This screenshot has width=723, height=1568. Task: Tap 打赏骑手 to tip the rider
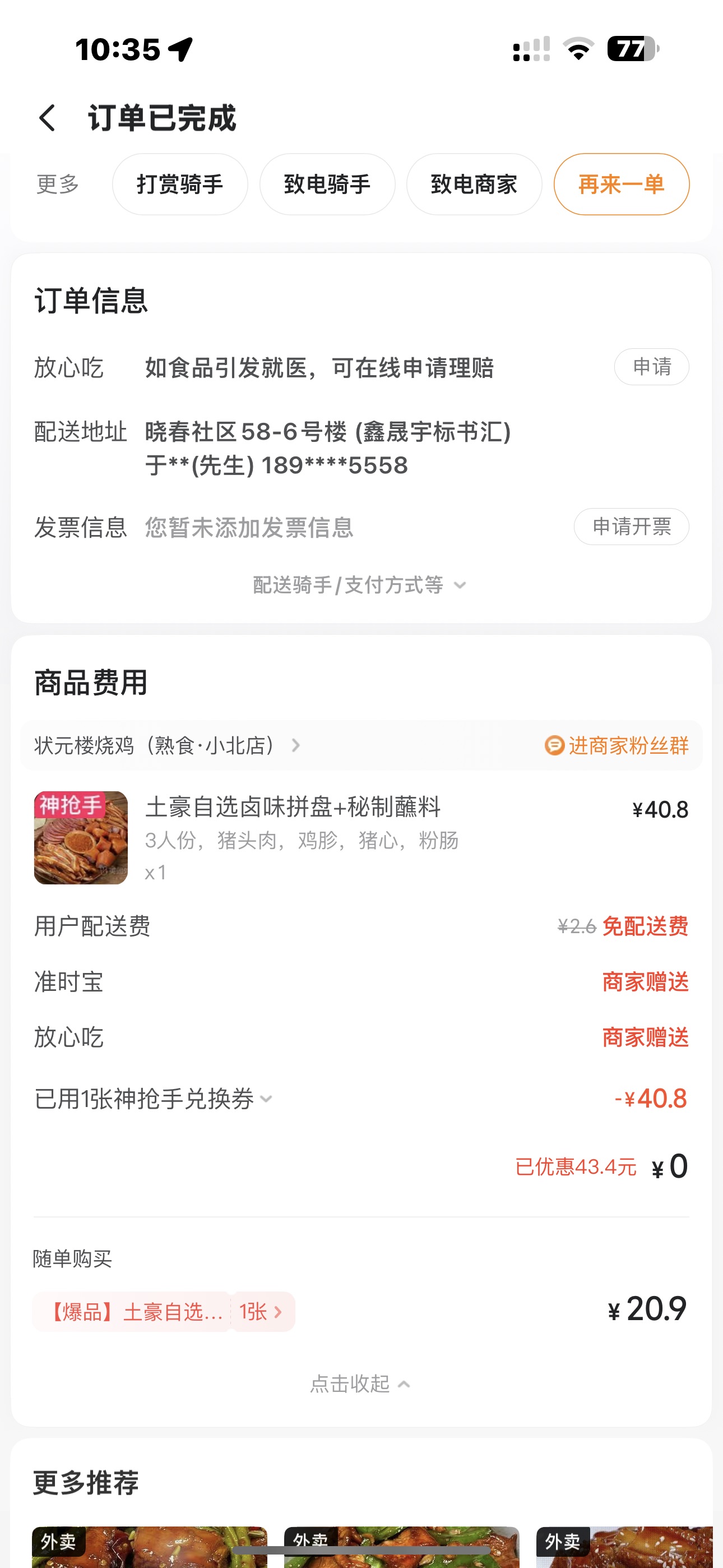pyautogui.click(x=179, y=185)
